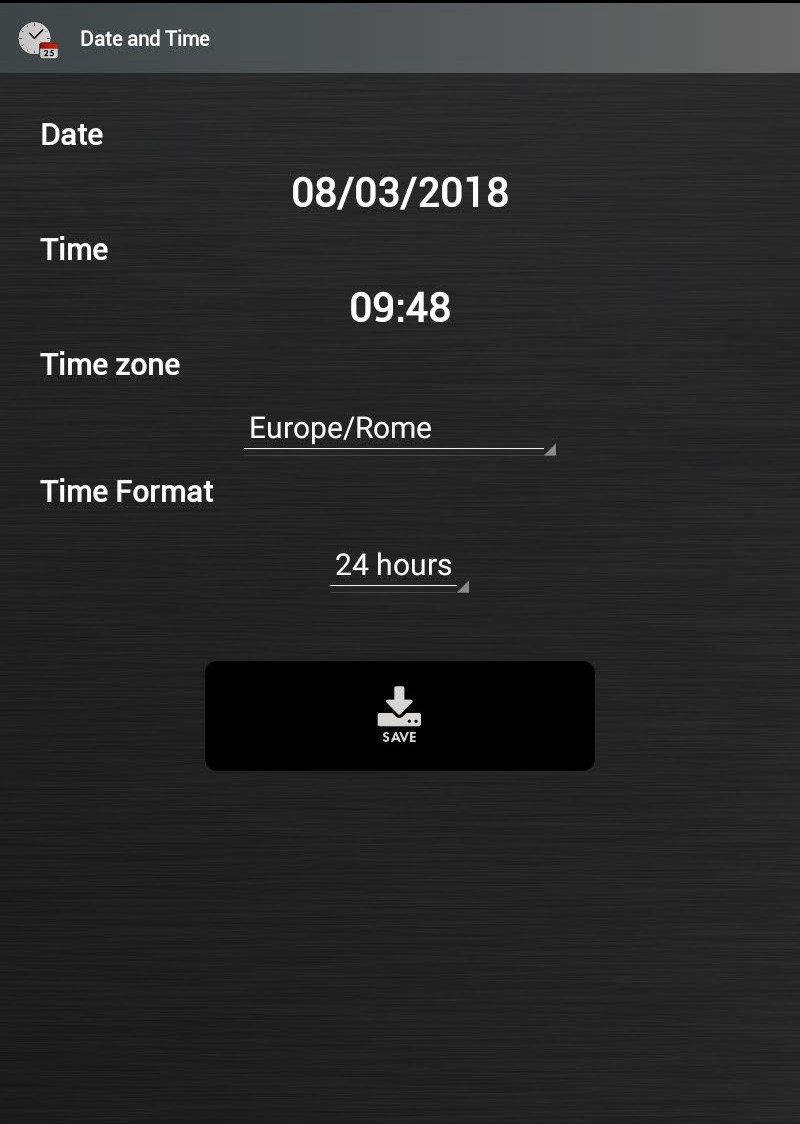The width and height of the screenshot is (800, 1124).
Task: Change the time value field
Action: pyautogui.click(x=400, y=307)
